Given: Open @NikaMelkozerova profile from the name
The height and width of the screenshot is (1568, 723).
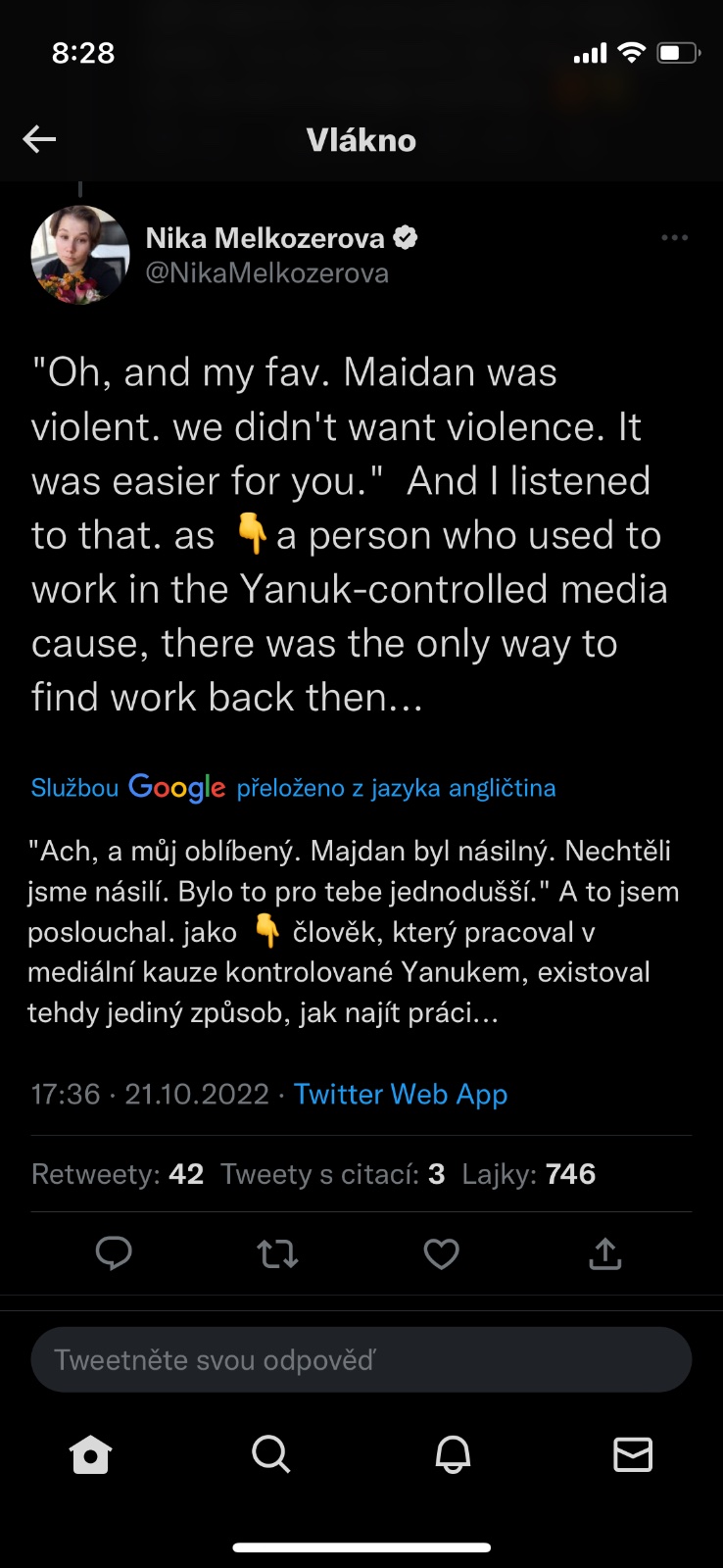Looking at the screenshot, I should point(265,238).
